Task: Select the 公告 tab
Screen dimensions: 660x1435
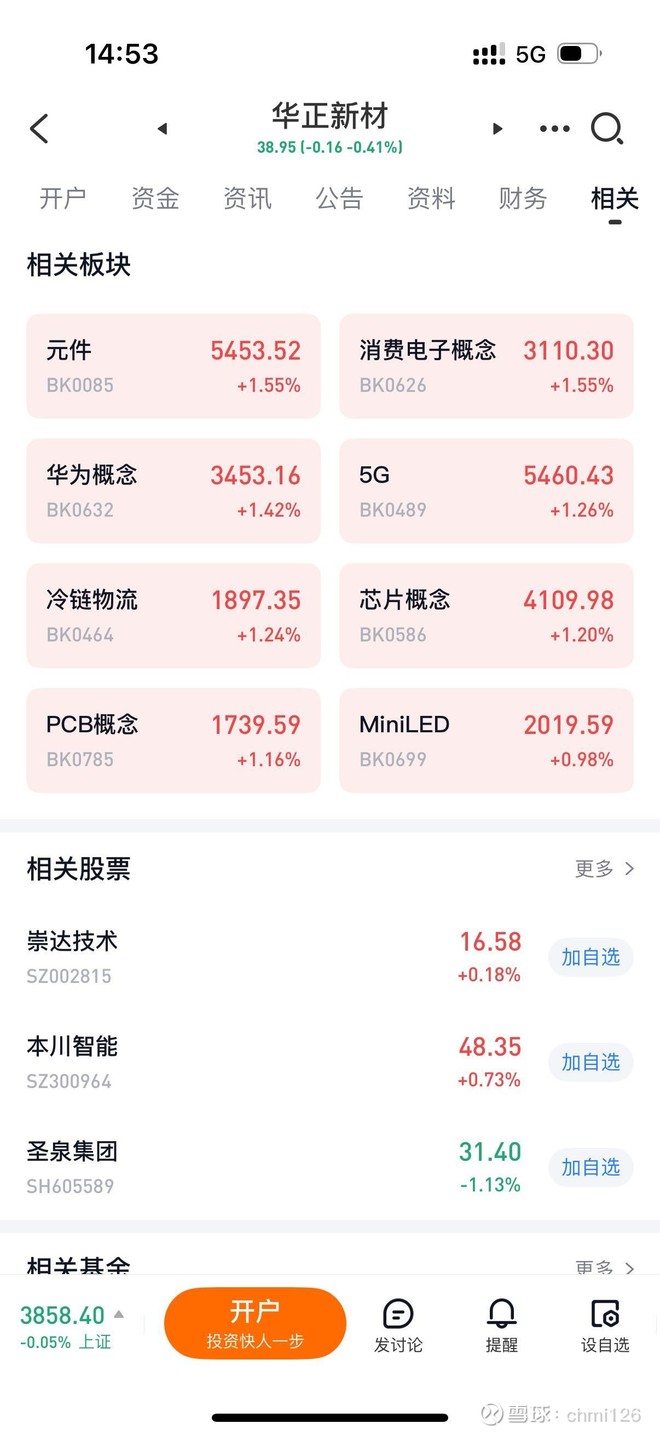Action: [x=339, y=198]
